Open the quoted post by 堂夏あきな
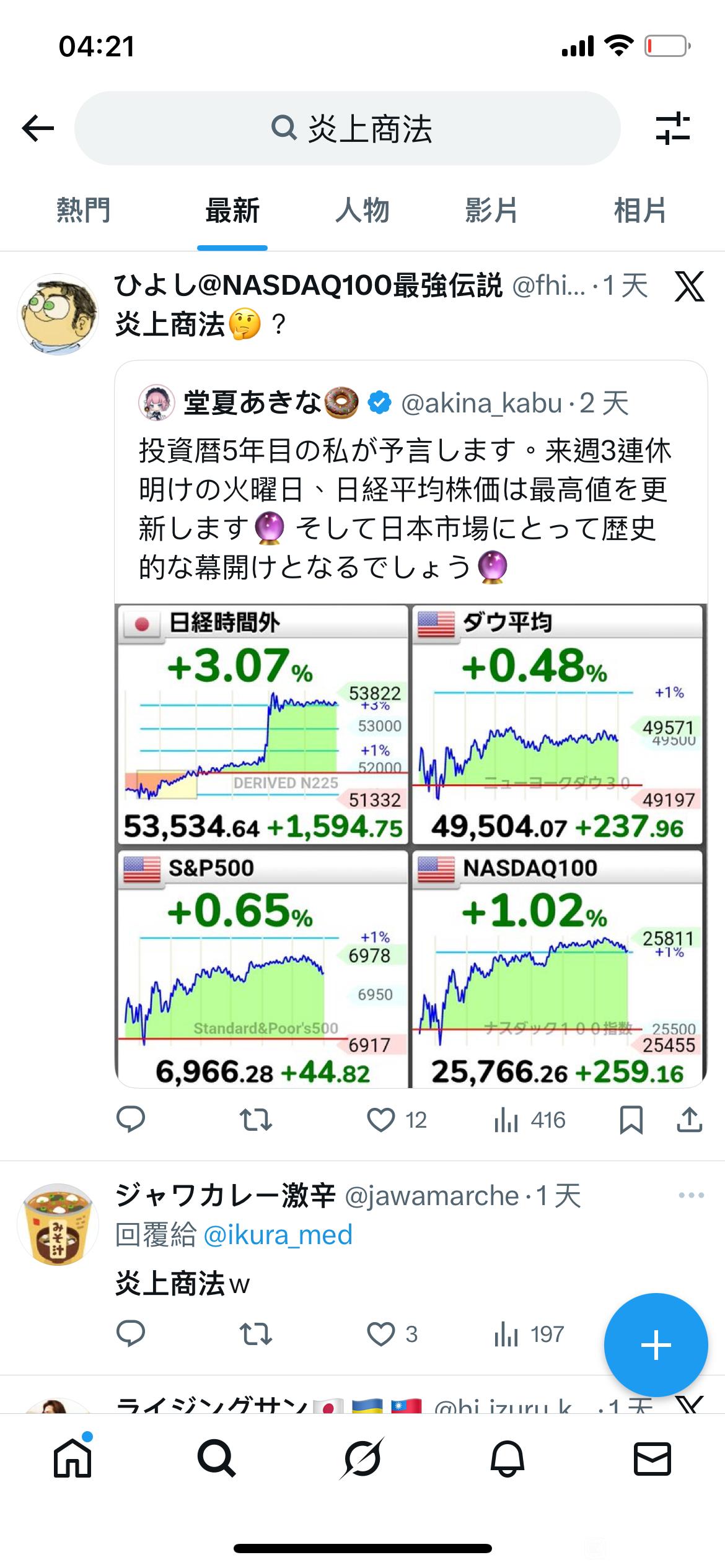Image resolution: width=725 pixels, height=1568 pixels. click(x=410, y=489)
